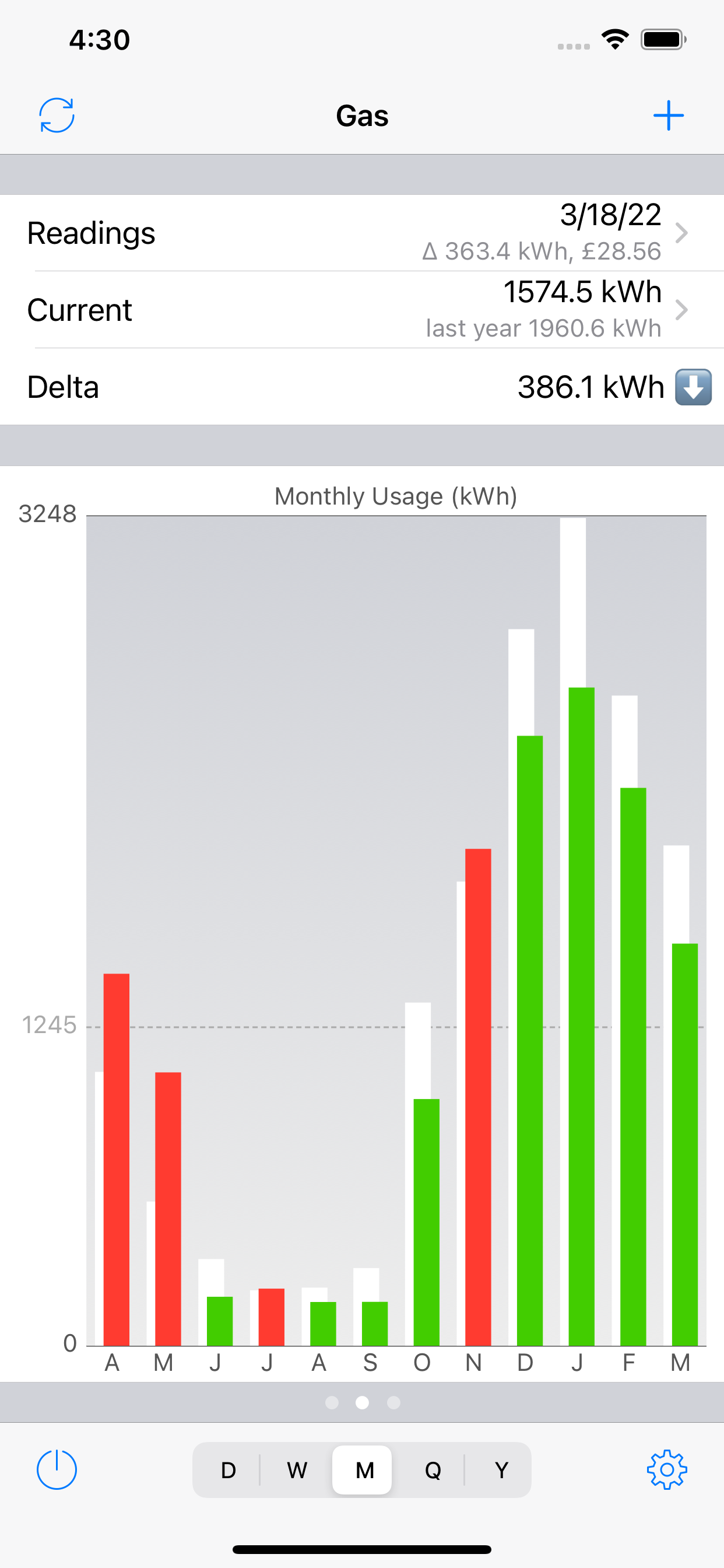Switch chart to Daily (D) view

pos(228,1470)
